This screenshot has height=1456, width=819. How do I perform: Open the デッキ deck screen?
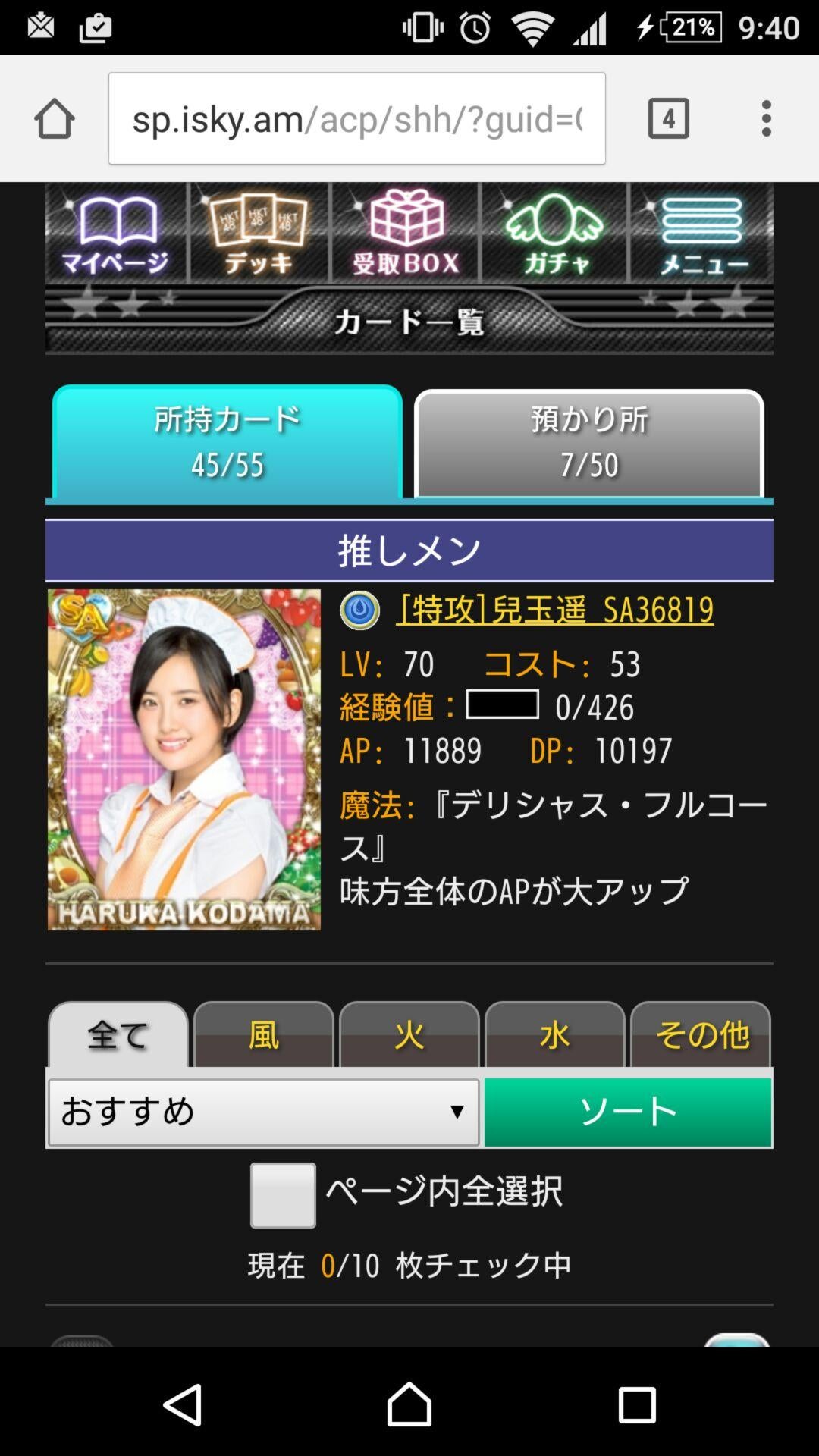259,234
